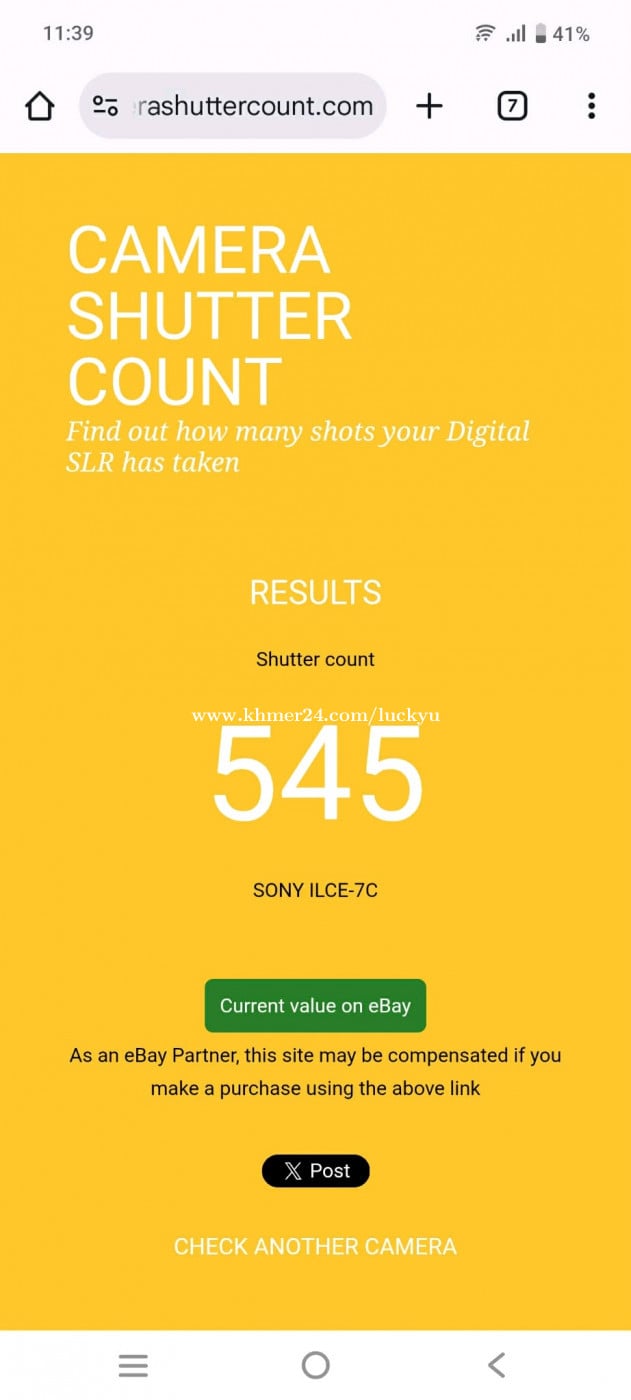
Task: Open recent apps from the navigation bar
Action: (x=133, y=1365)
